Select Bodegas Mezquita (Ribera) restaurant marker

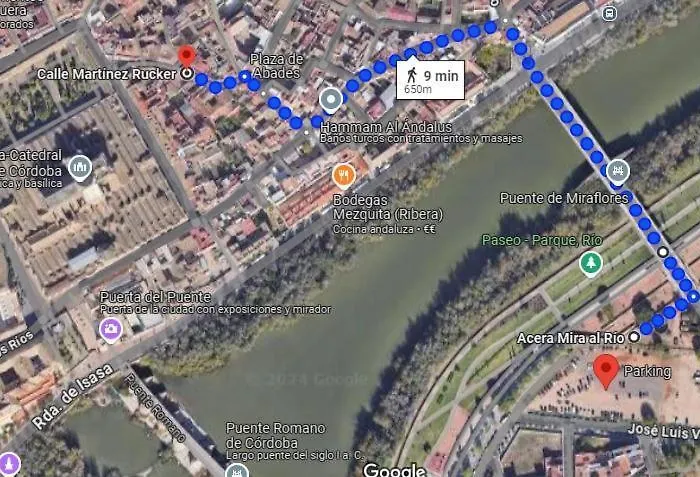(x=343, y=177)
